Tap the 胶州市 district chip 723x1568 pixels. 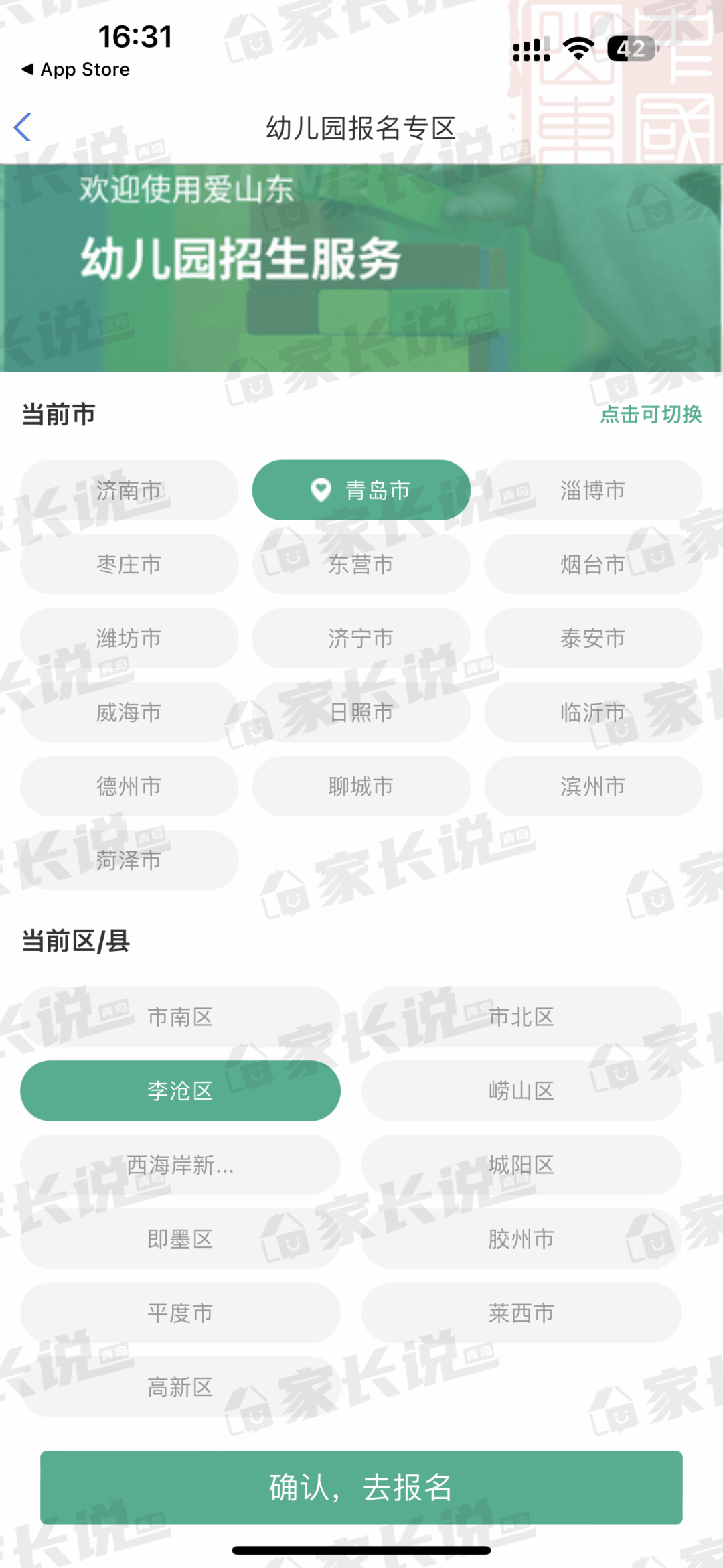[x=521, y=1239]
